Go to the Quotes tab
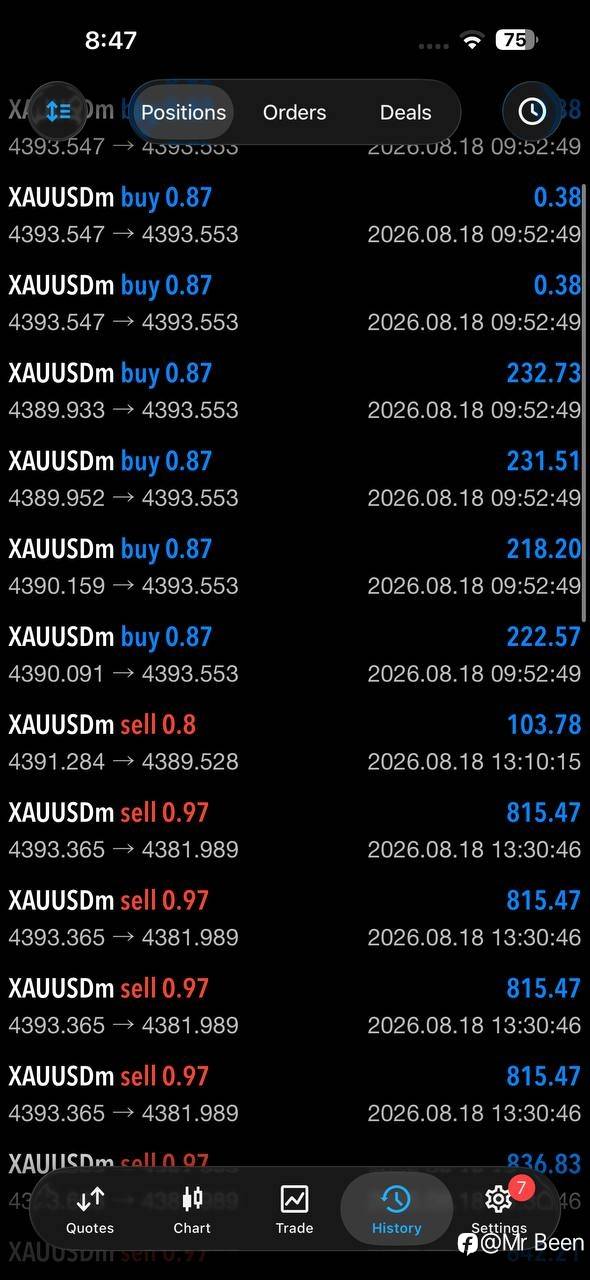The height and width of the screenshot is (1280, 590). coord(90,1209)
